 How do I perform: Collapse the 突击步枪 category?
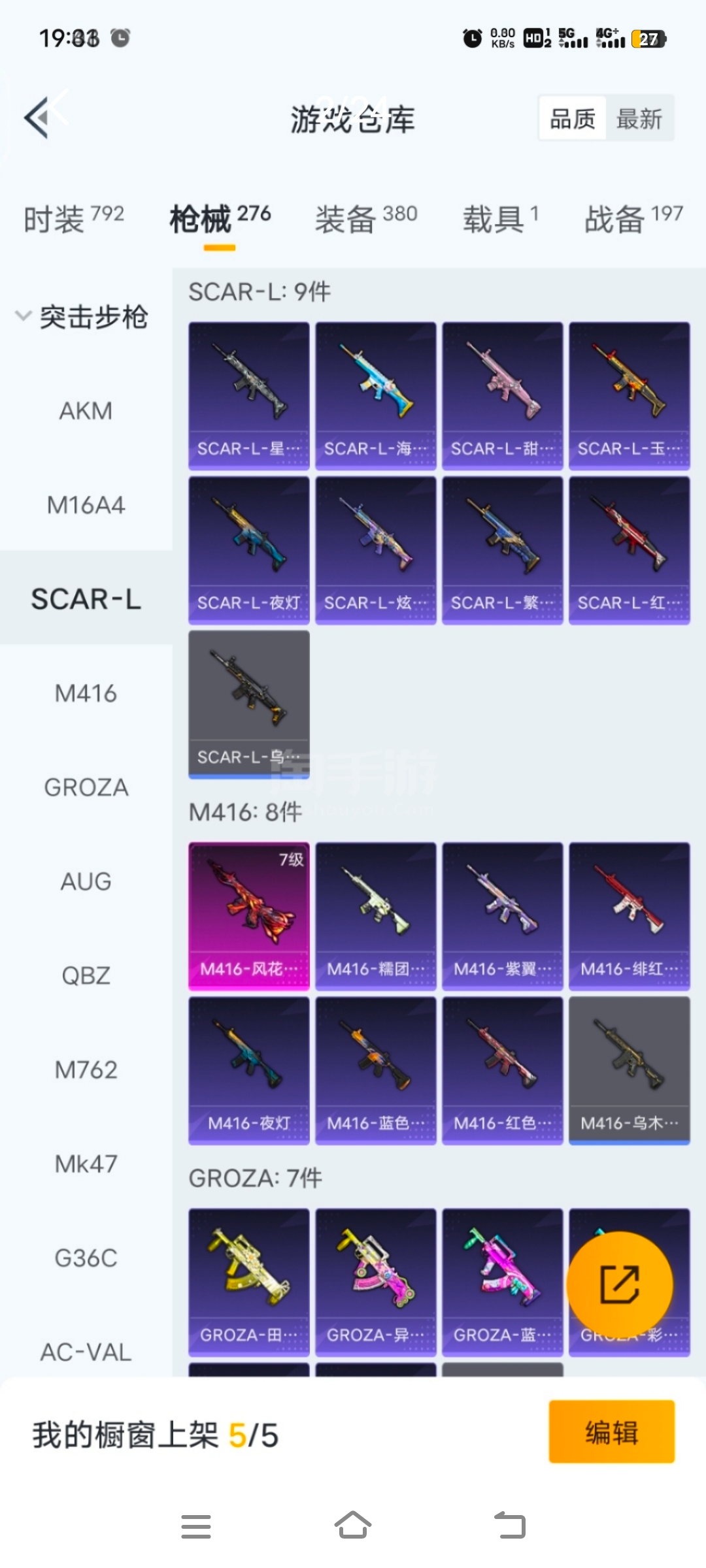point(83,317)
